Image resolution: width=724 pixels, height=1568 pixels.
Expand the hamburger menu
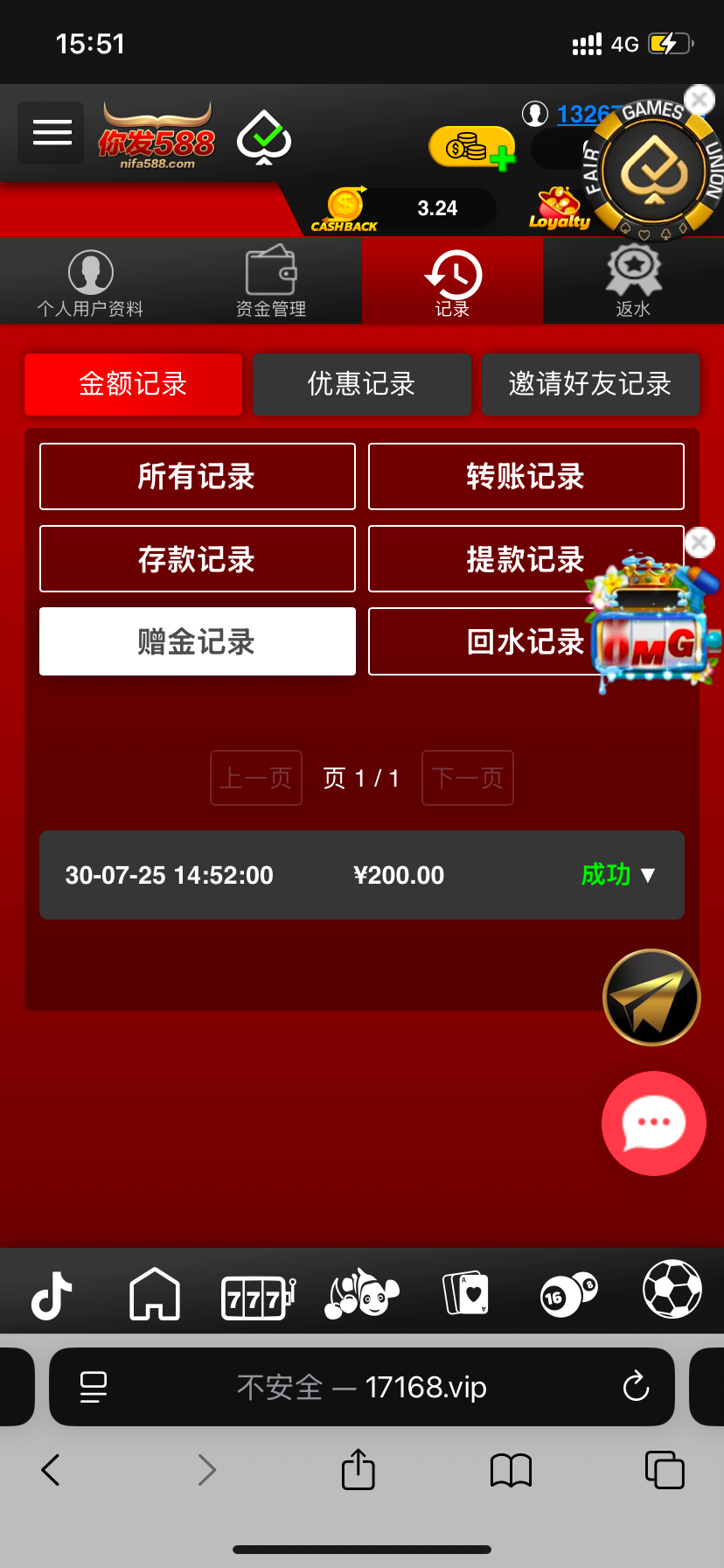tap(50, 132)
